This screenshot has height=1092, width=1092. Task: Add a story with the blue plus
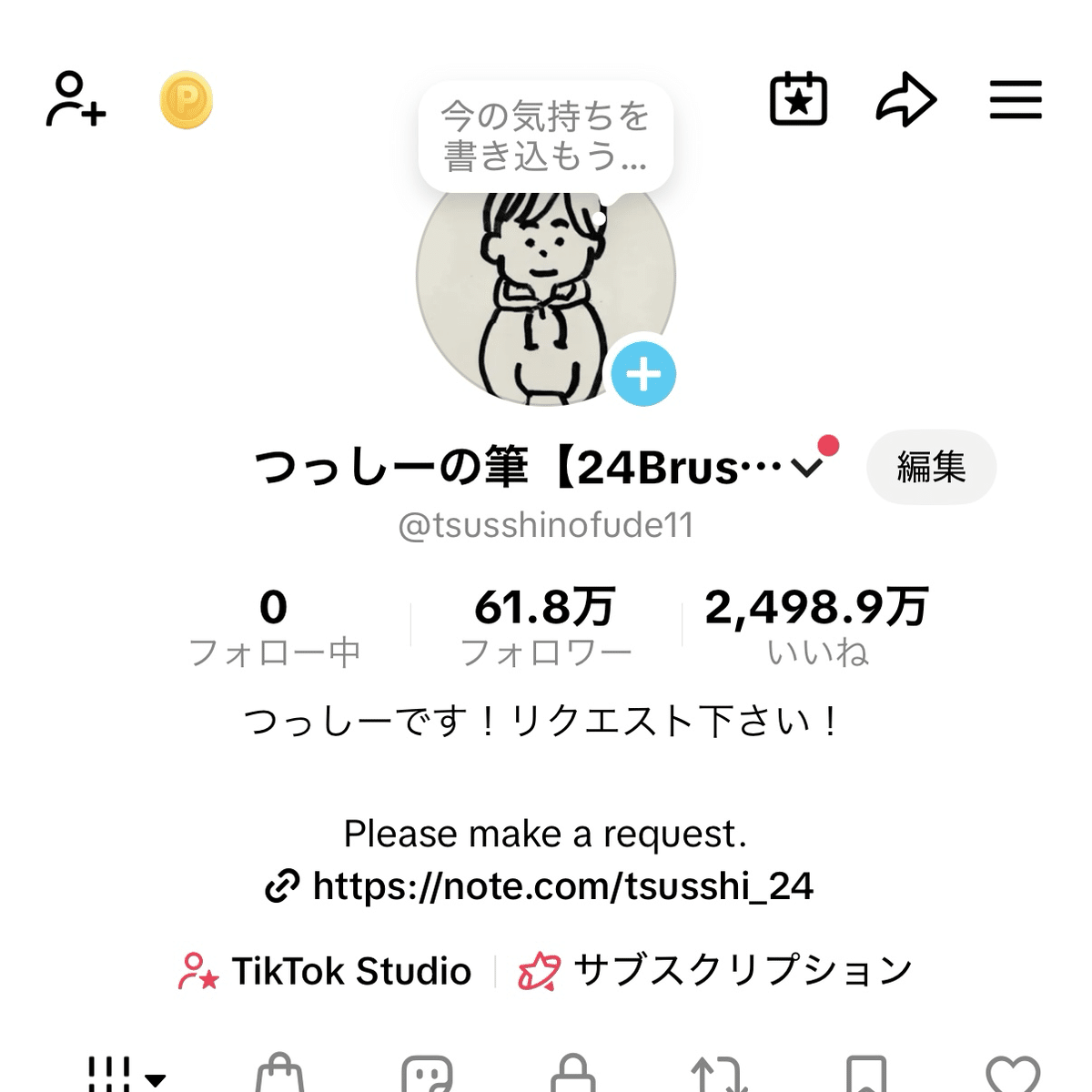click(x=643, y=374)
